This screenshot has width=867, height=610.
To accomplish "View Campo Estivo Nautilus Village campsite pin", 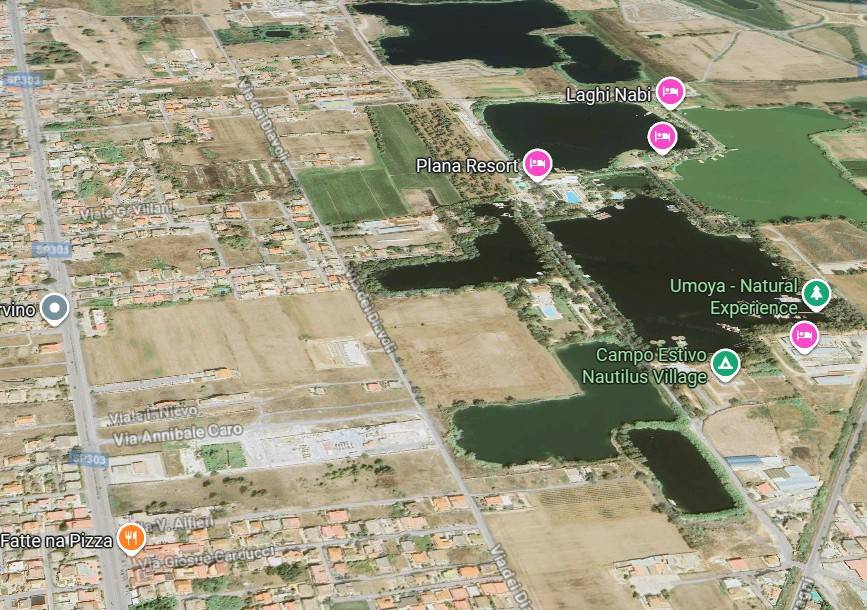I will tap(725, 365).
